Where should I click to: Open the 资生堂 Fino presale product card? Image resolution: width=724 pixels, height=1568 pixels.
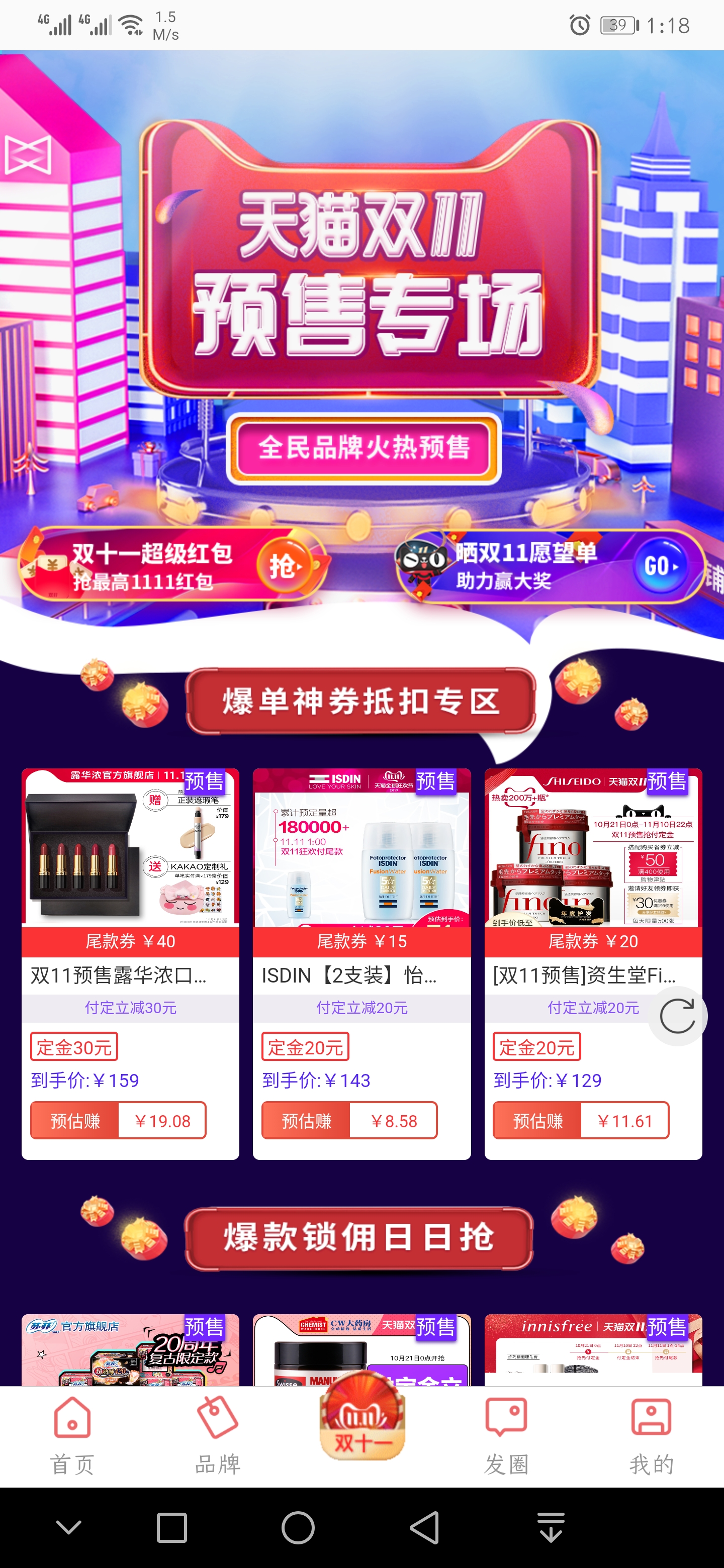click(x=593, y=963)
